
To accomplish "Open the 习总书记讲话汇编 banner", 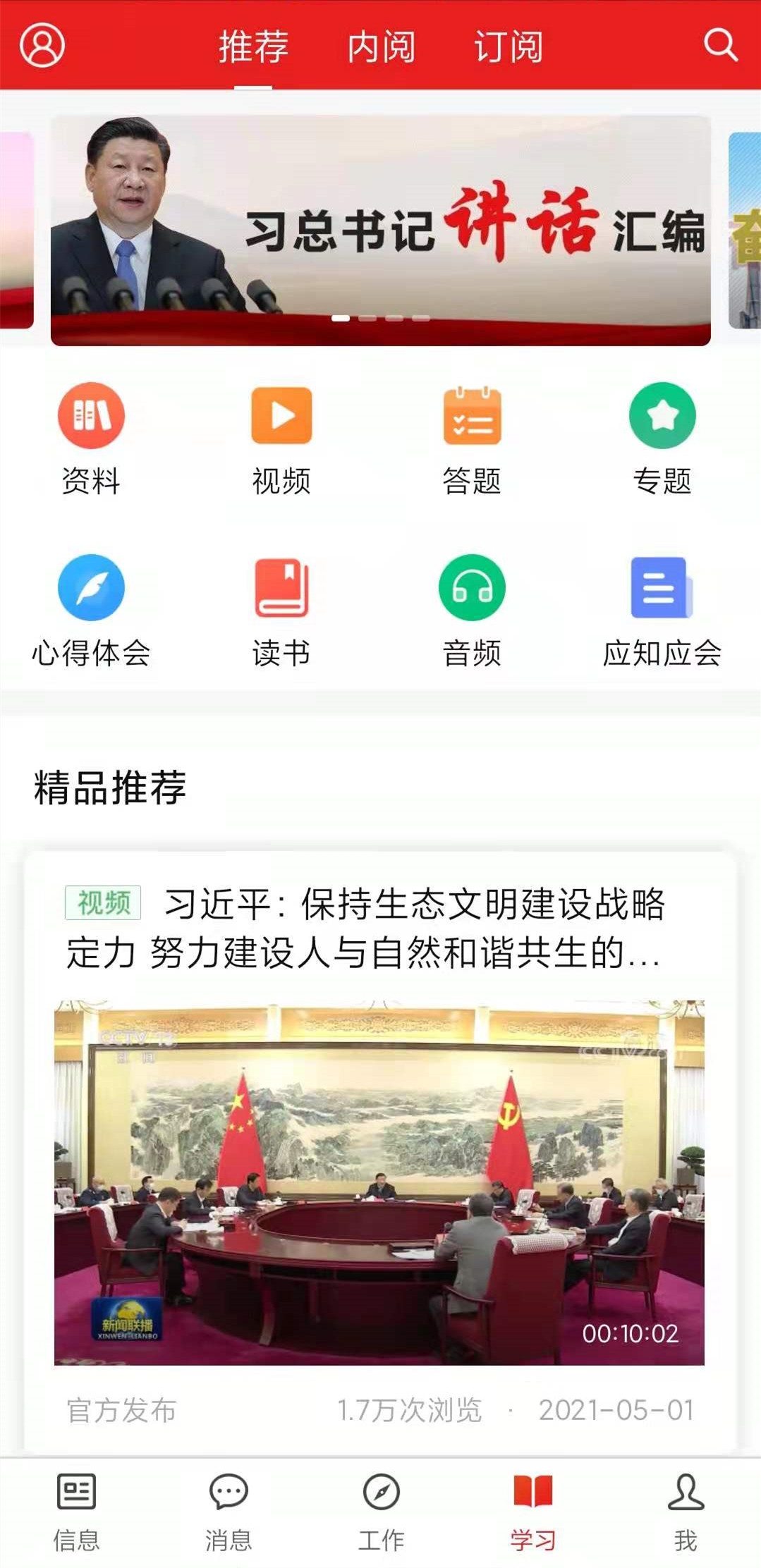I will [x=380, y=231].
